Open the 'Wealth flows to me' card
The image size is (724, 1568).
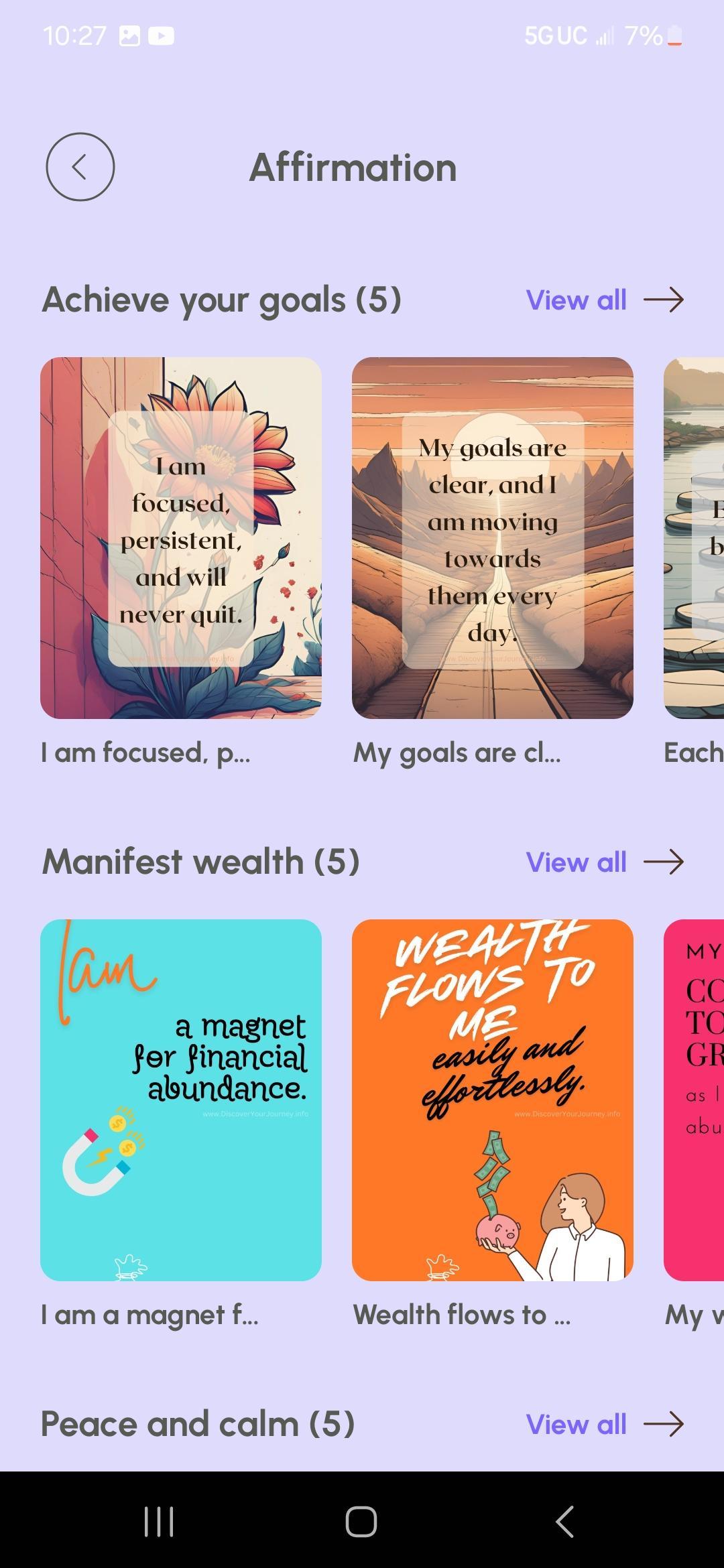(492, 1100)
